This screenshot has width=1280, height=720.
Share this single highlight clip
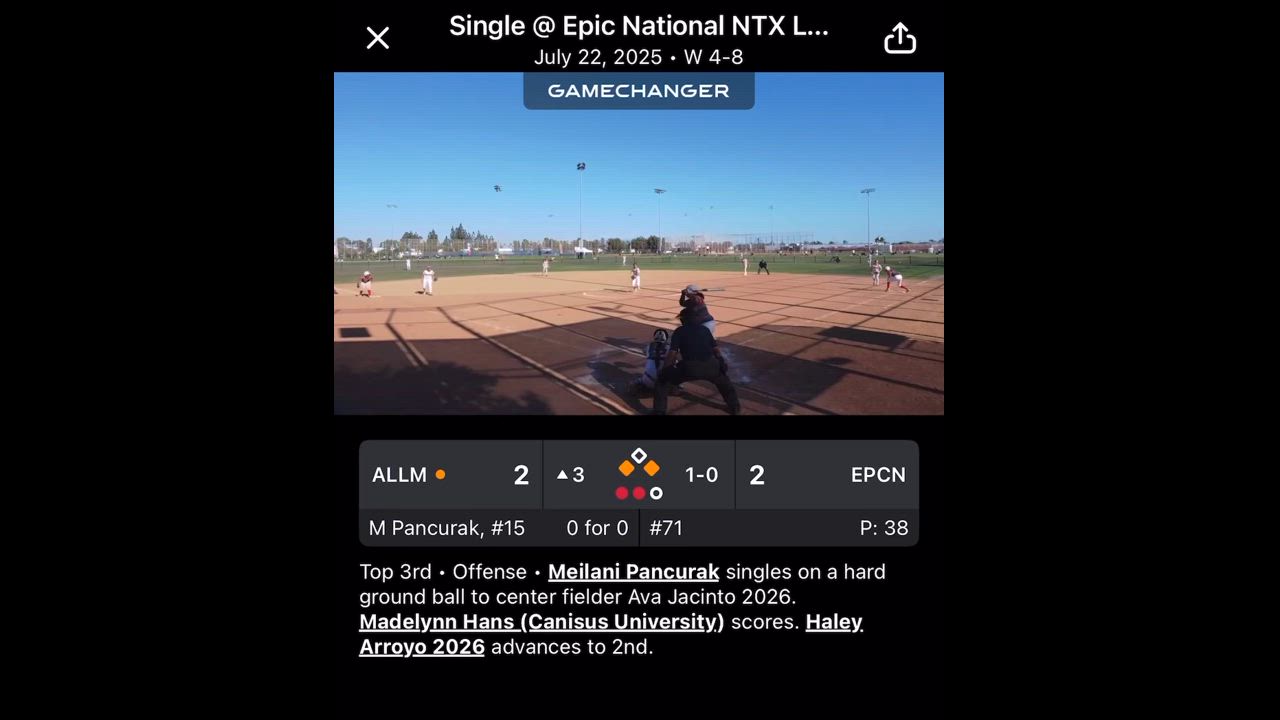pos(900,38)
